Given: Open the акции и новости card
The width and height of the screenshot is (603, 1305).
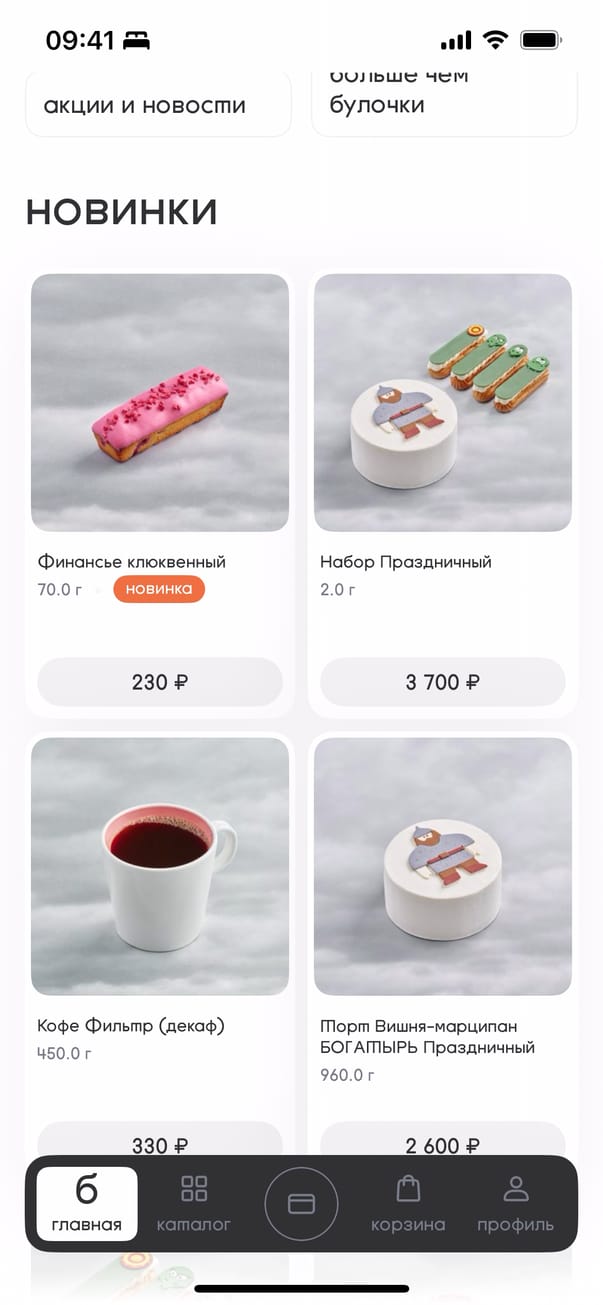Looking at the screenshot, I should click(158, 104).
